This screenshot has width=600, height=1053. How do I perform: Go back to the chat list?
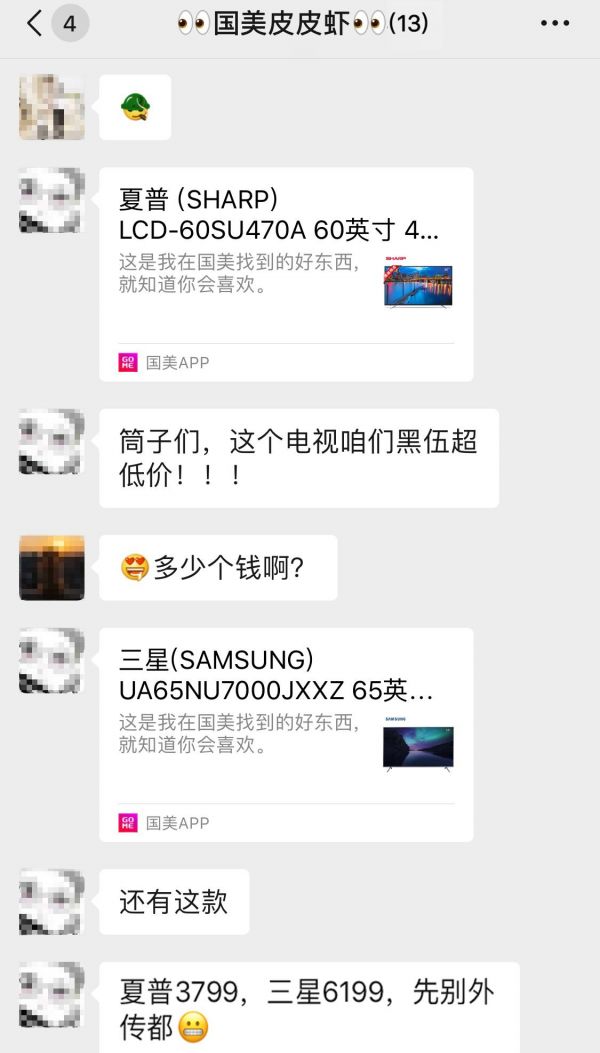click(36, 23)
